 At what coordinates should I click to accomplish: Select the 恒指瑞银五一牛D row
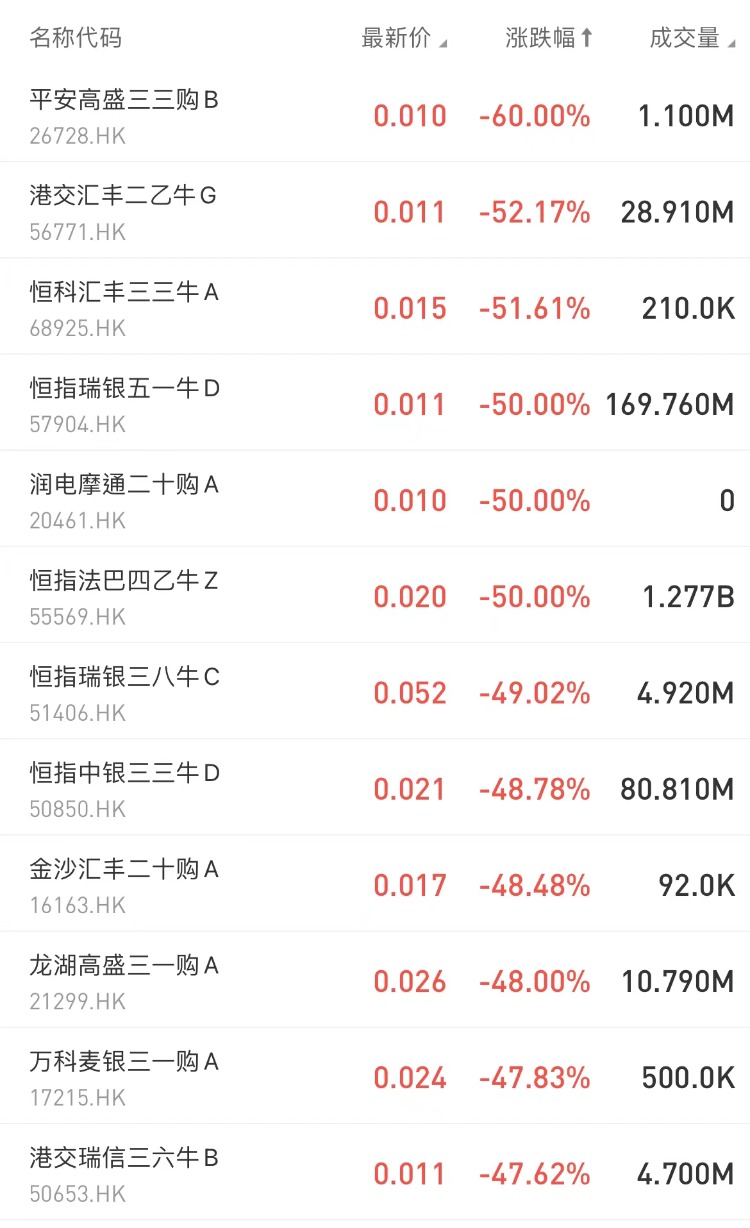pos(124,388)
